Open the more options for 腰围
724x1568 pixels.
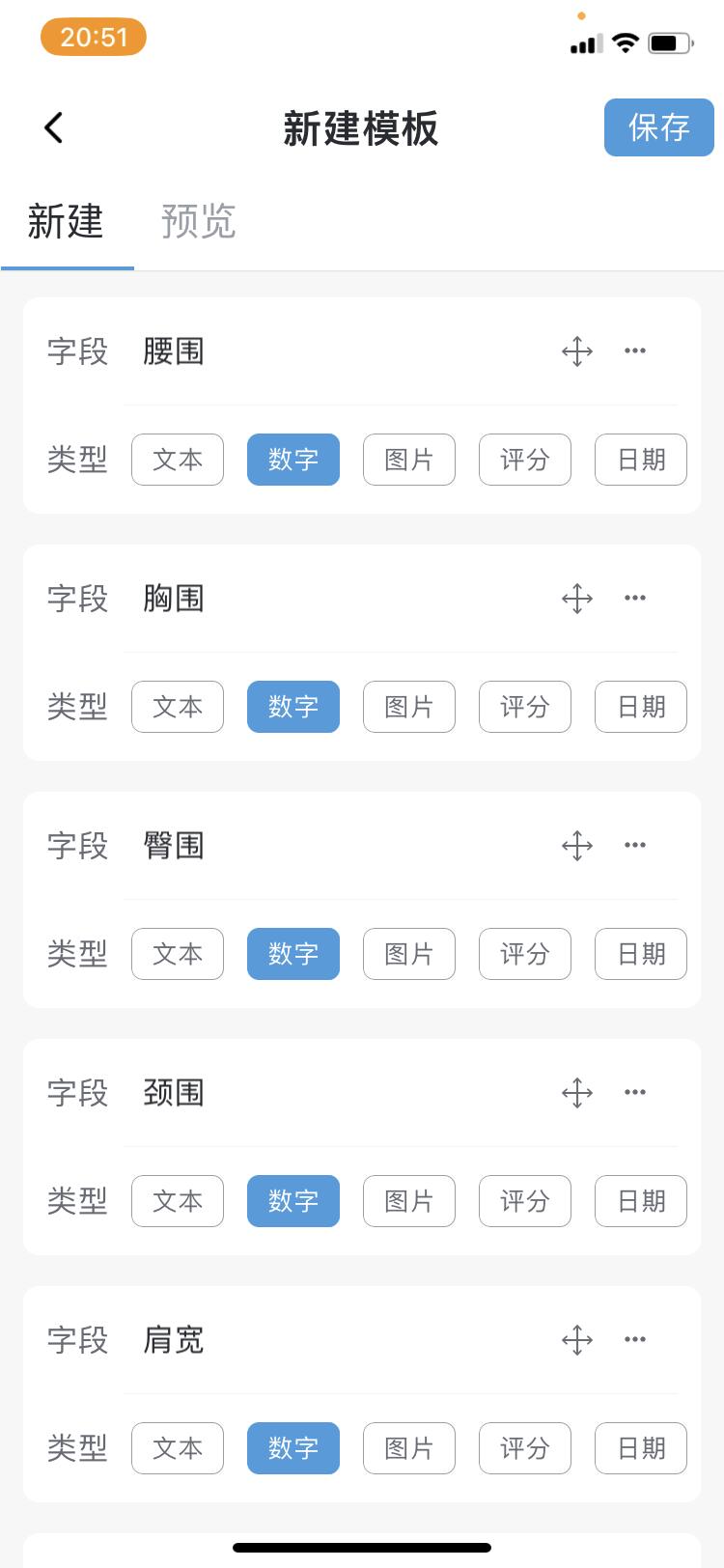634,351
